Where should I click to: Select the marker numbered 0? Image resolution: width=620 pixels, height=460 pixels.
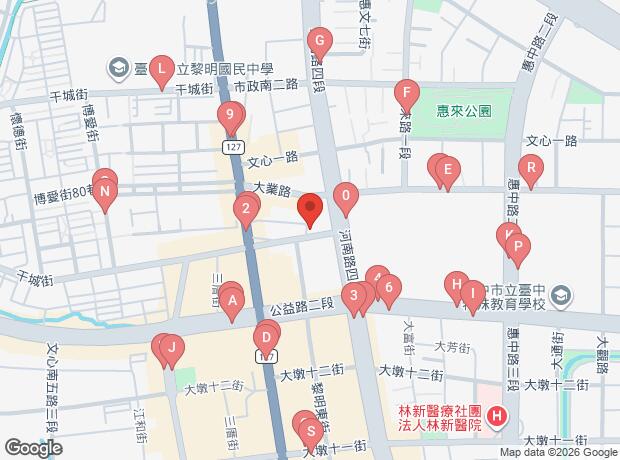click(x=346, y=197)
